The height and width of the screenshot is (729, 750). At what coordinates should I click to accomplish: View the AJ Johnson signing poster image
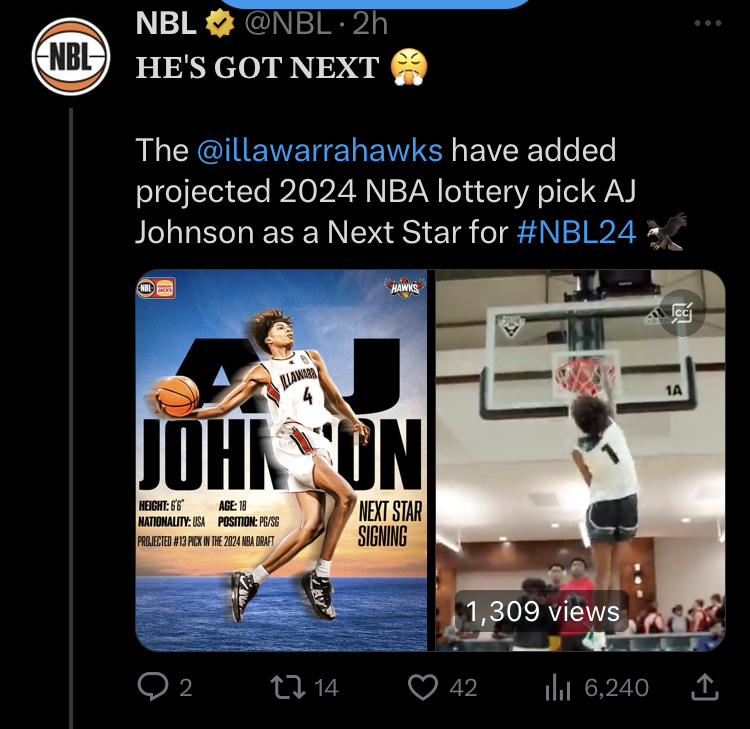[282, 460]
